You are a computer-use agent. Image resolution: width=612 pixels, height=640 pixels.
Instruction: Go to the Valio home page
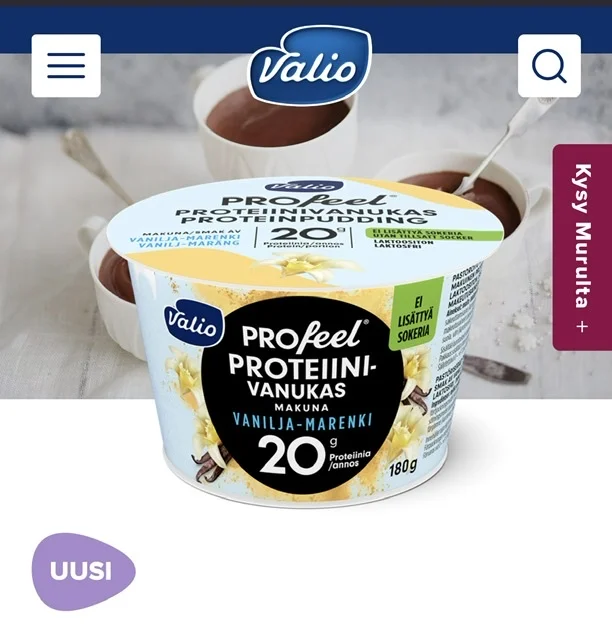[x=309, y=66]
